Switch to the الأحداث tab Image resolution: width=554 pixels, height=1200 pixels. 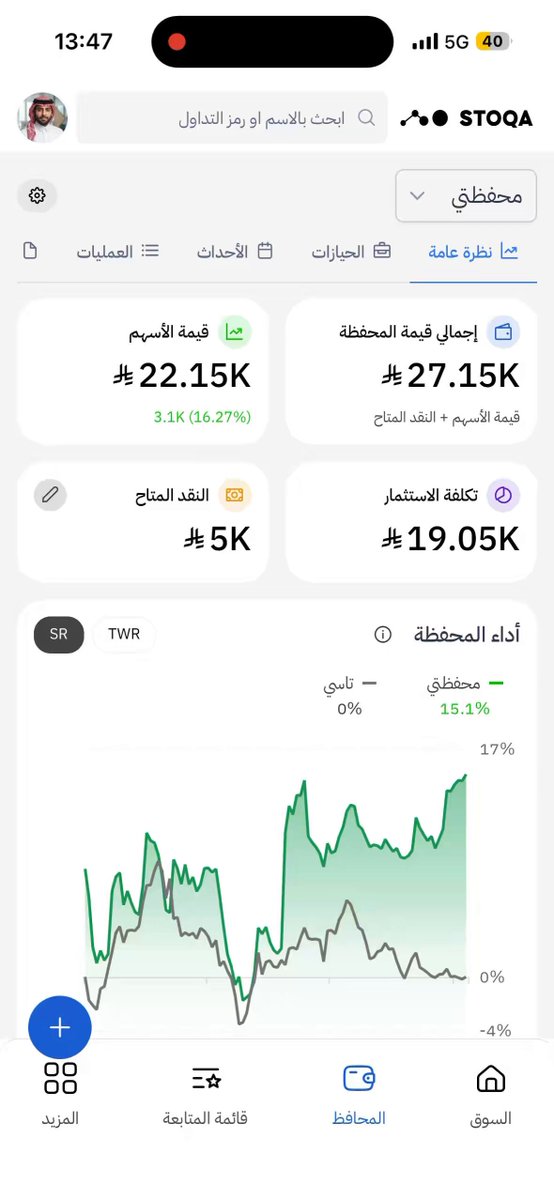[234, 251]
